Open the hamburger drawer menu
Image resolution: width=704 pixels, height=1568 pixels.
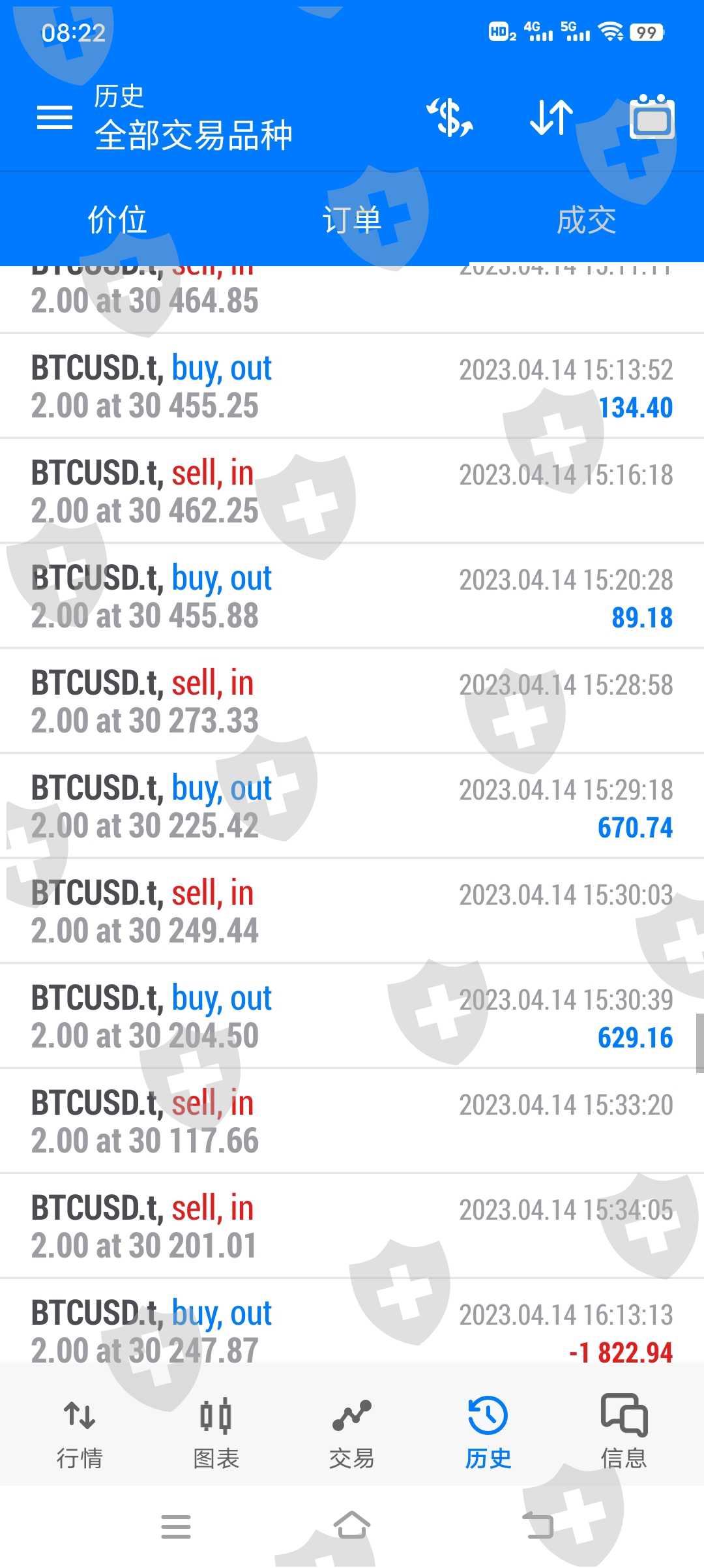[x=55, y=118]
